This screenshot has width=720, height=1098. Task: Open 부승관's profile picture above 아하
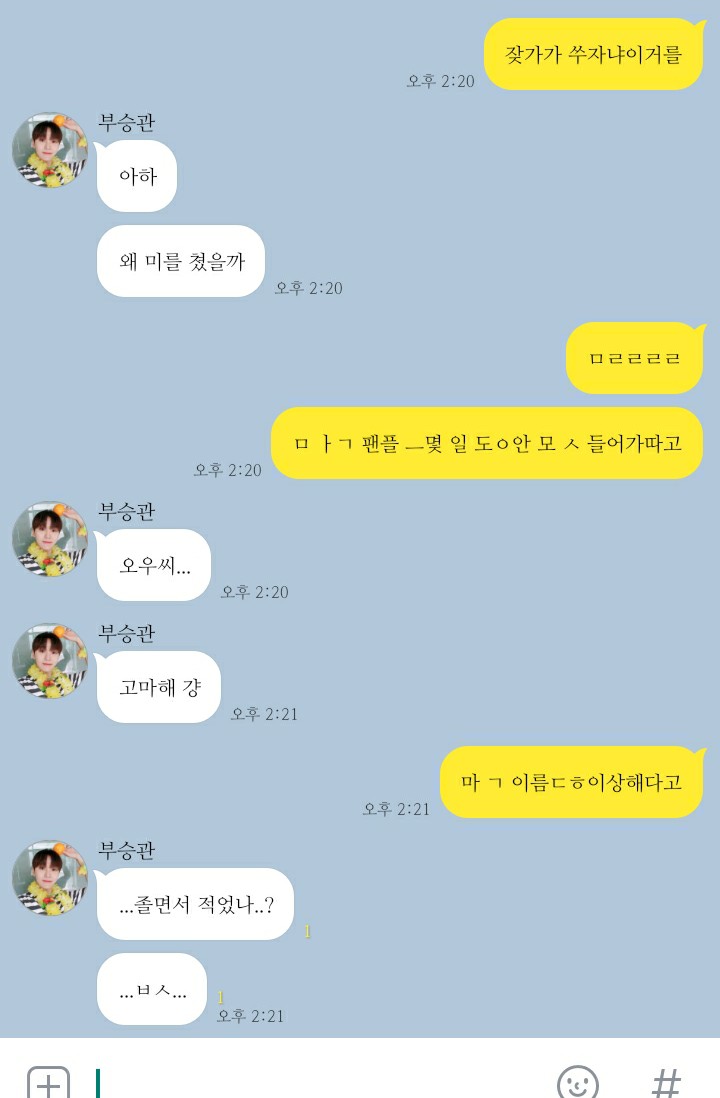pos(50,150)
